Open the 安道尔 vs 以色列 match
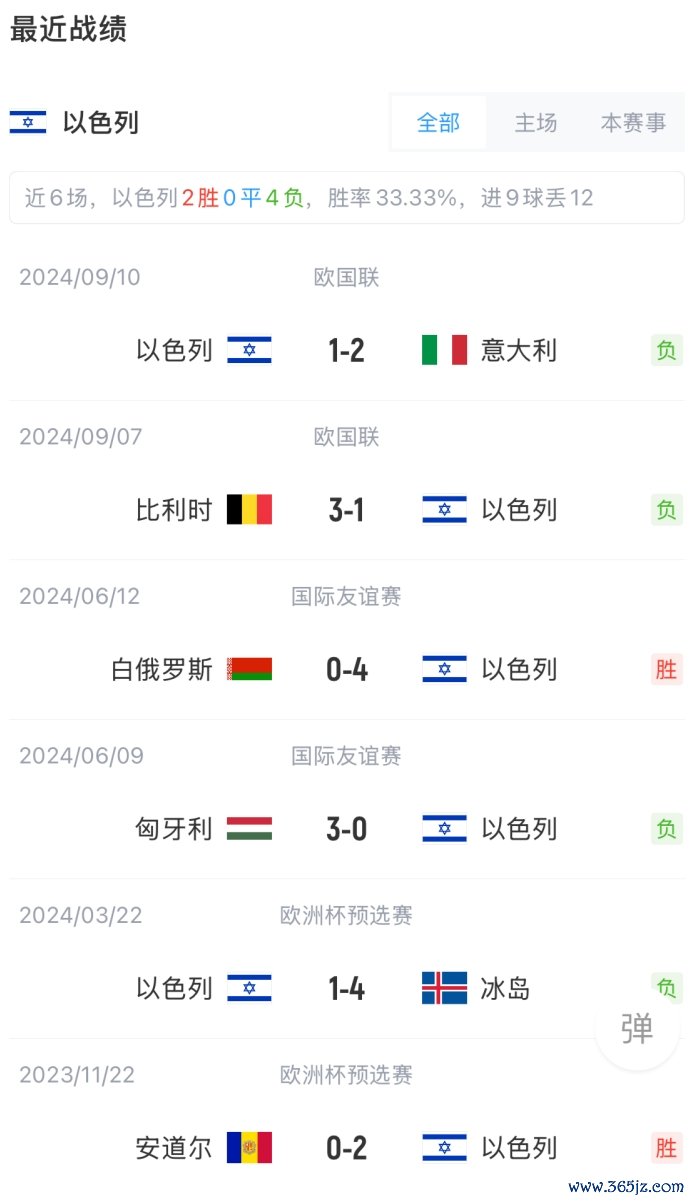 tap(346, 1119)
